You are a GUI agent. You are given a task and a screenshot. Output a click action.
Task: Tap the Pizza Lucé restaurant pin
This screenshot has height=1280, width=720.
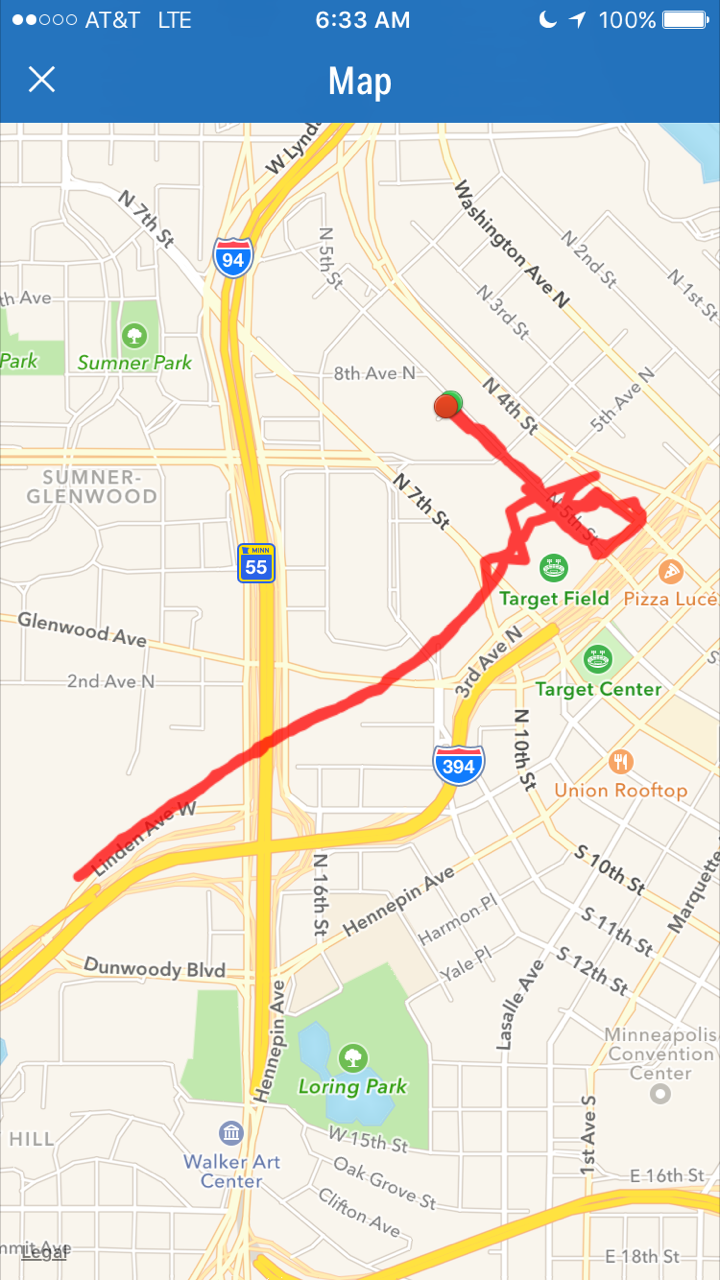coord(671,572)
